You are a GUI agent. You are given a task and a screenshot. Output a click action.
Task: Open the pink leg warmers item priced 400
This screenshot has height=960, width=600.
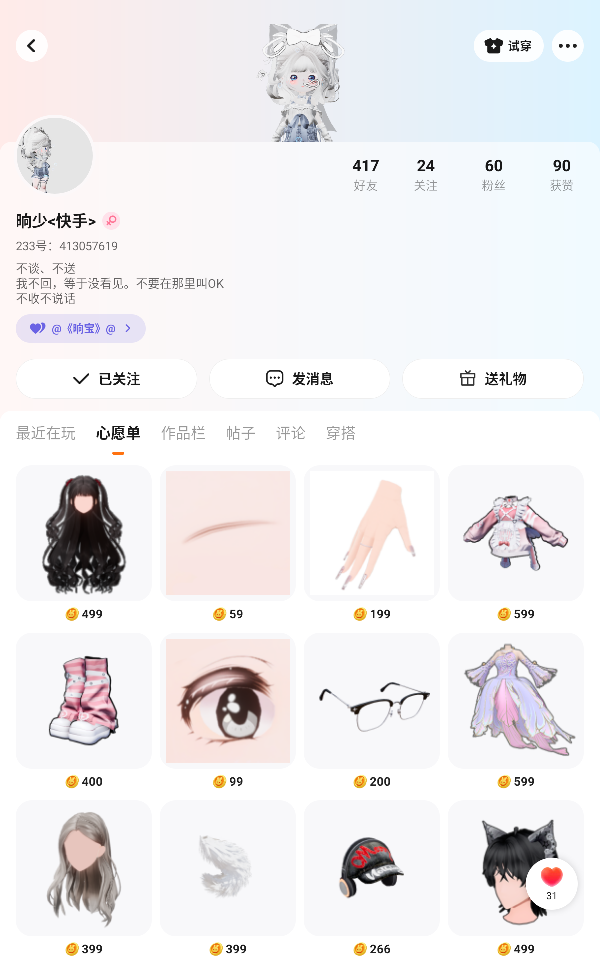coord(84,700)
